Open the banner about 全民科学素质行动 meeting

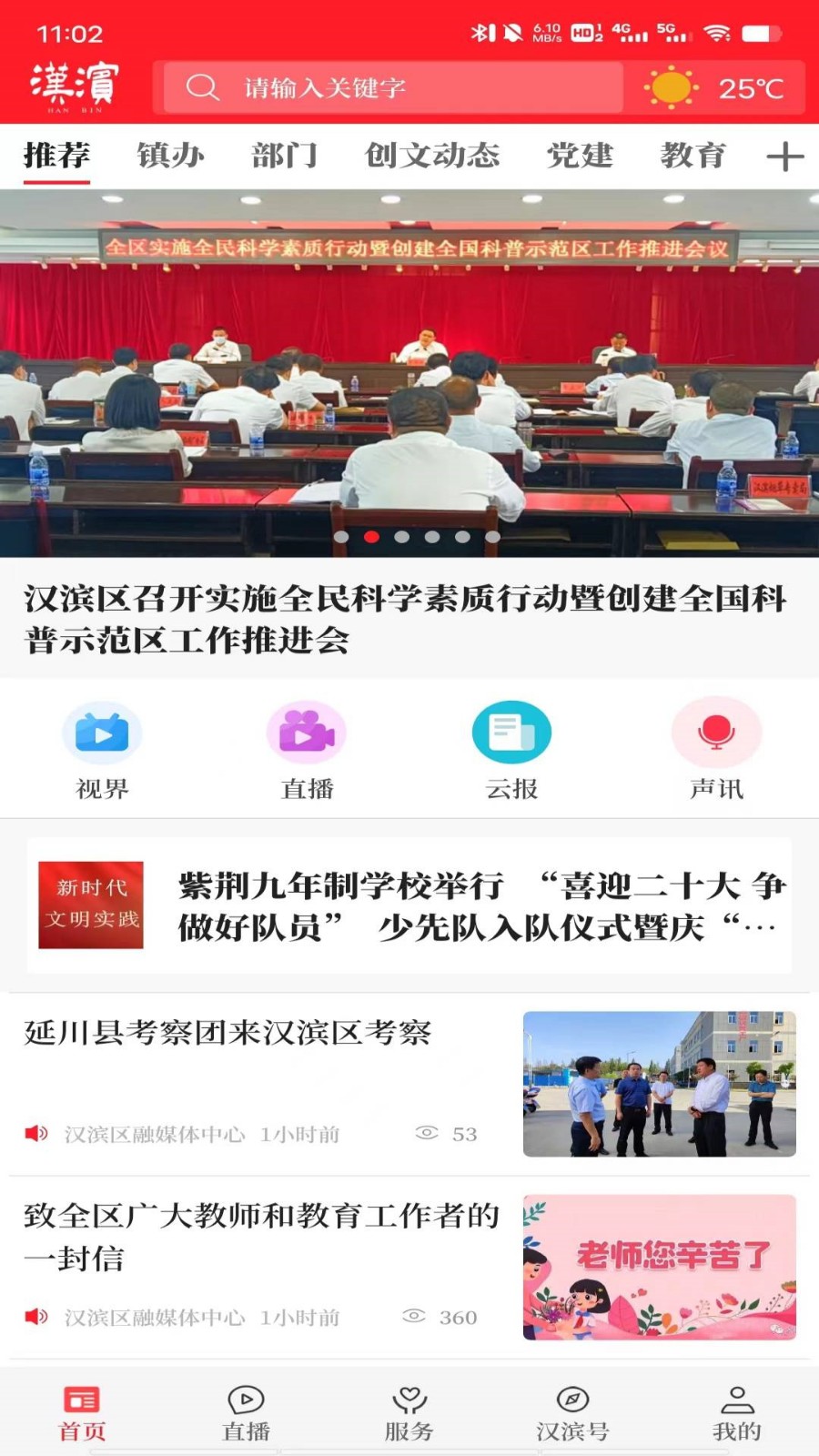[409, 373]
